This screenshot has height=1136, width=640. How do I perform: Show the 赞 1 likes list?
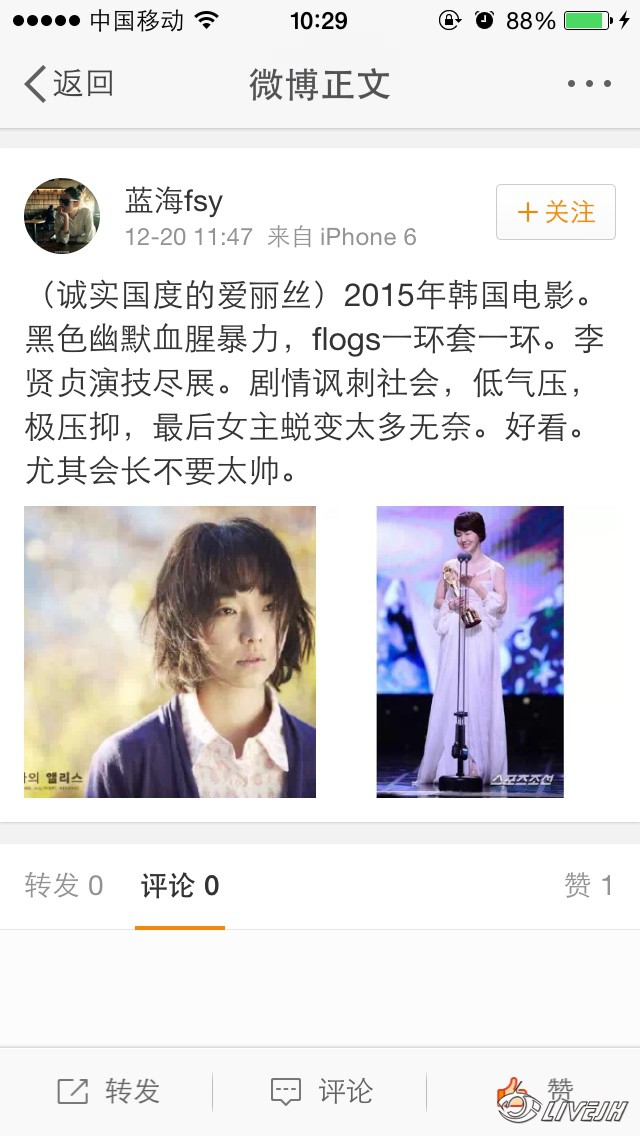(588, 886)
